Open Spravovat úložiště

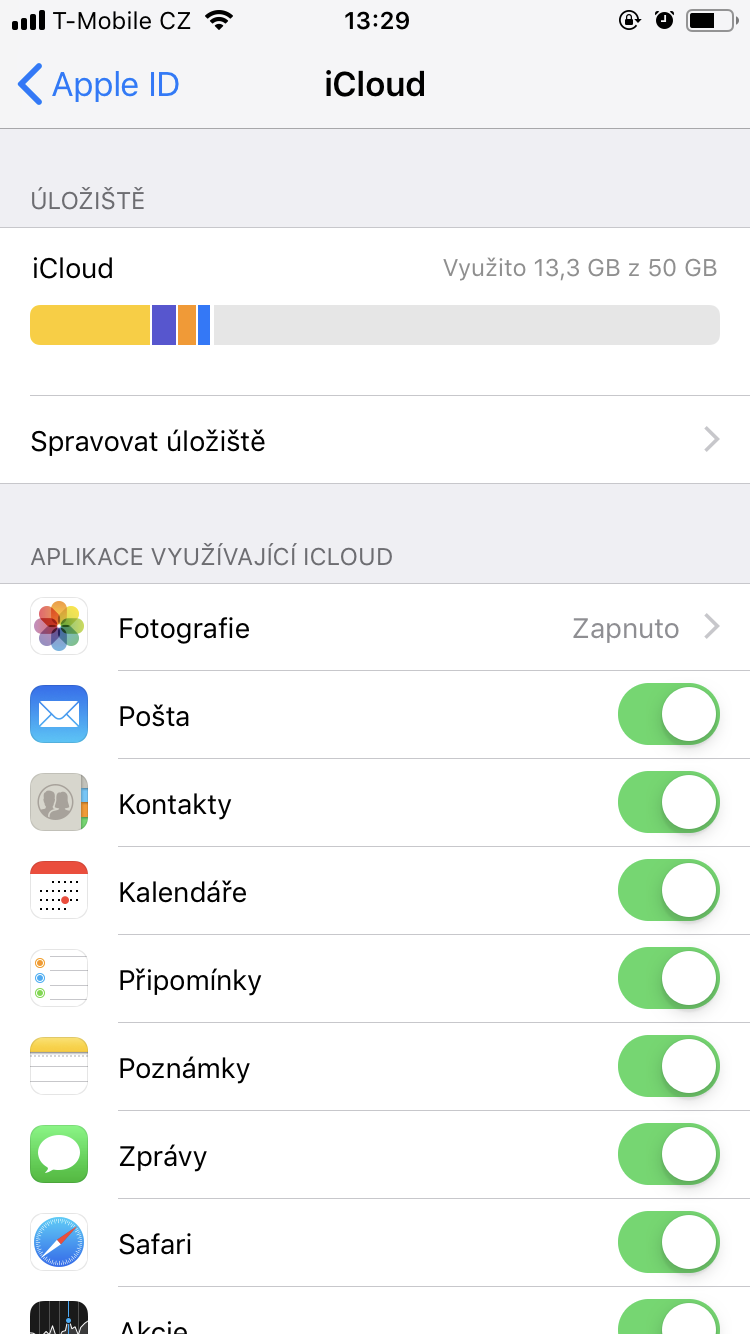click(375, 441)
